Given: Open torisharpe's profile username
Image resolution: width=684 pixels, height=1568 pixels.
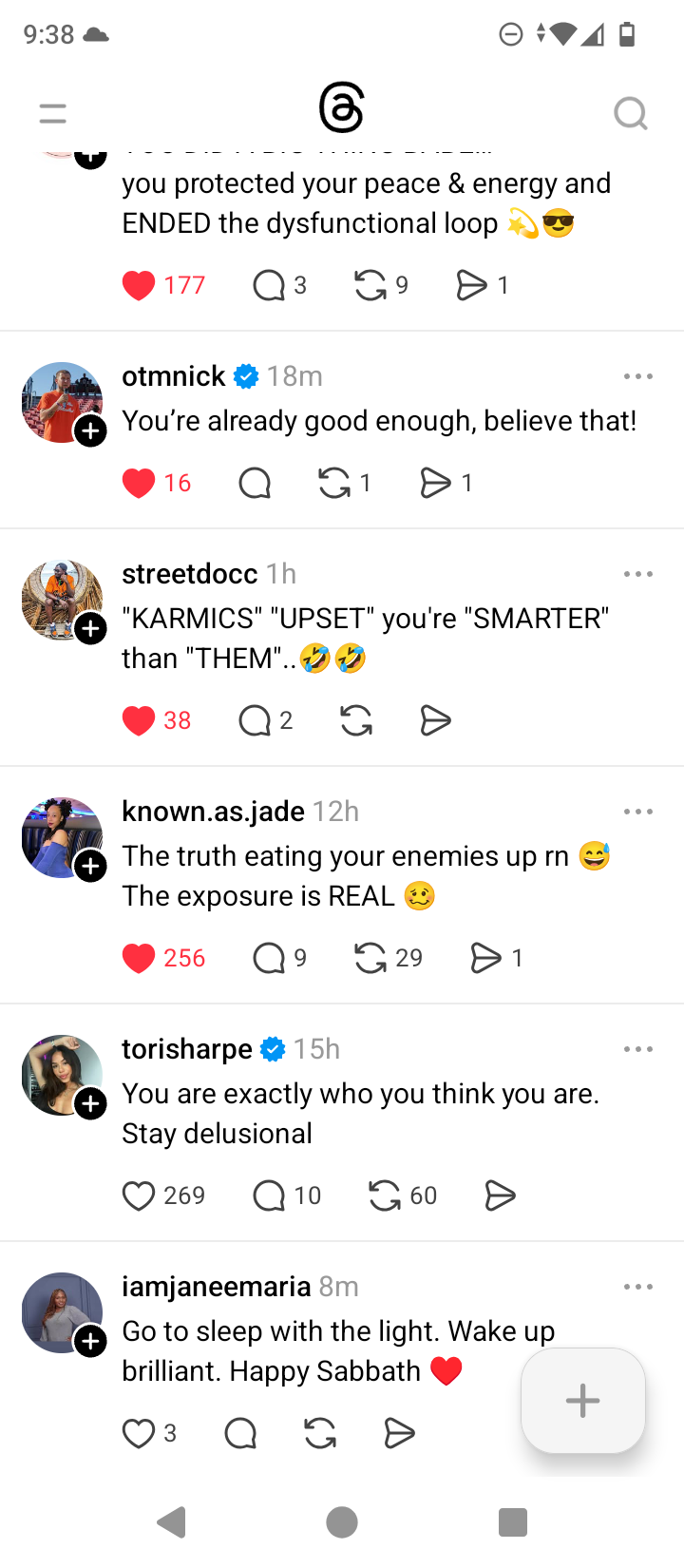Looking at the screenshot, I should tap(187, 1049).
